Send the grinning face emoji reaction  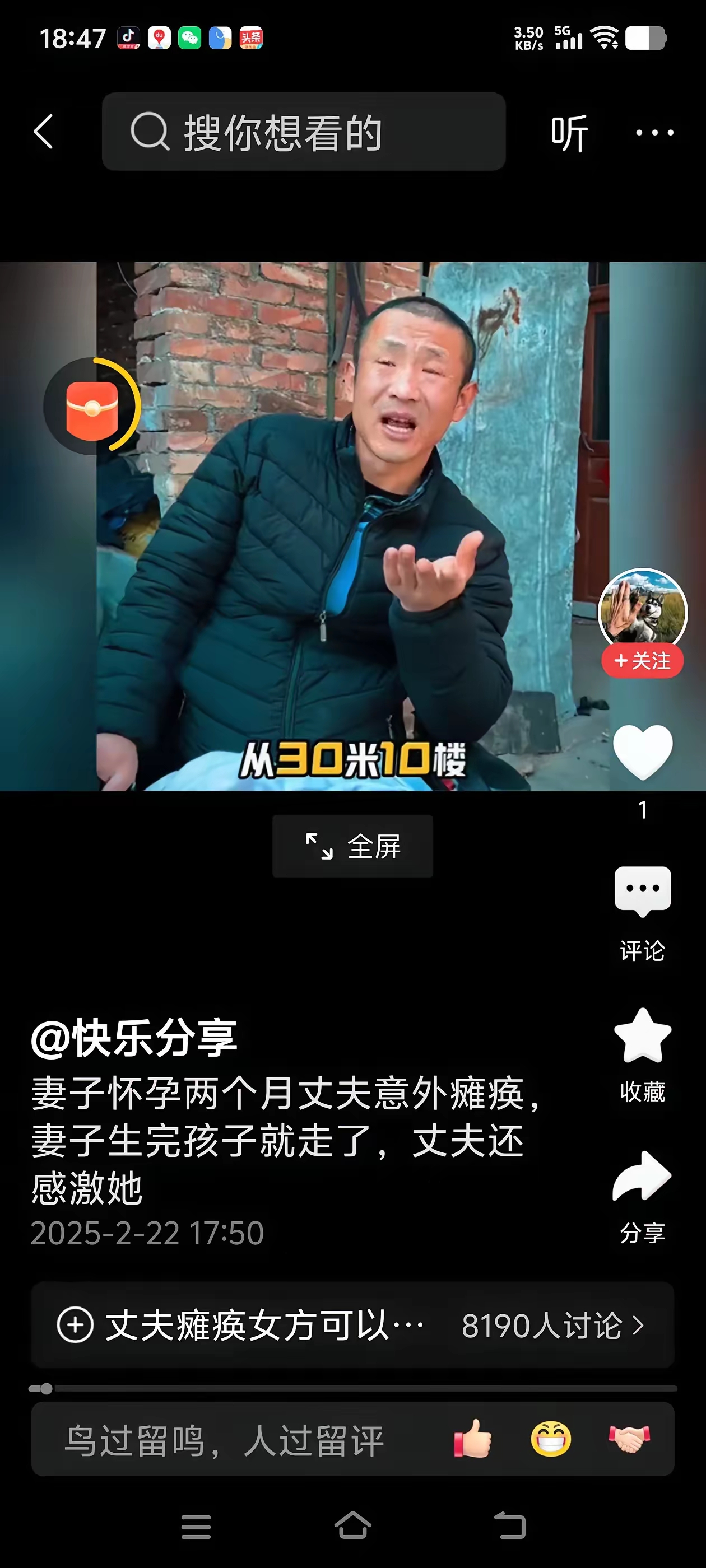click(551, 1439)
